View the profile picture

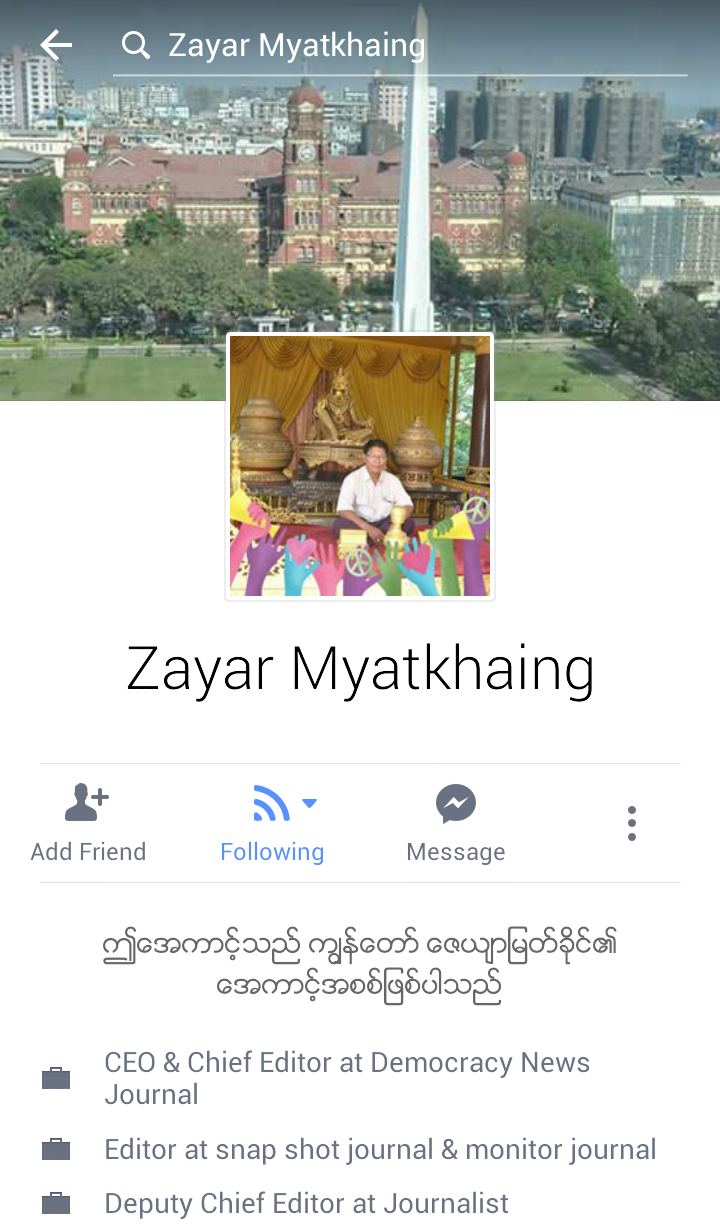[360, 466]
